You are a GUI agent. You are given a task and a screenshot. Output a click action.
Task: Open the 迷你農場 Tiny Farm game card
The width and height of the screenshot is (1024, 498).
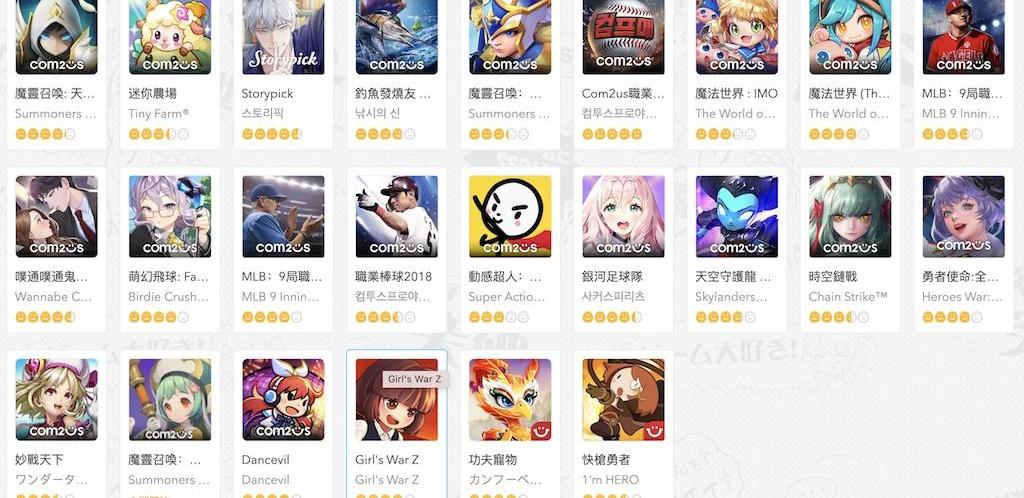click(x=170, y=40)
